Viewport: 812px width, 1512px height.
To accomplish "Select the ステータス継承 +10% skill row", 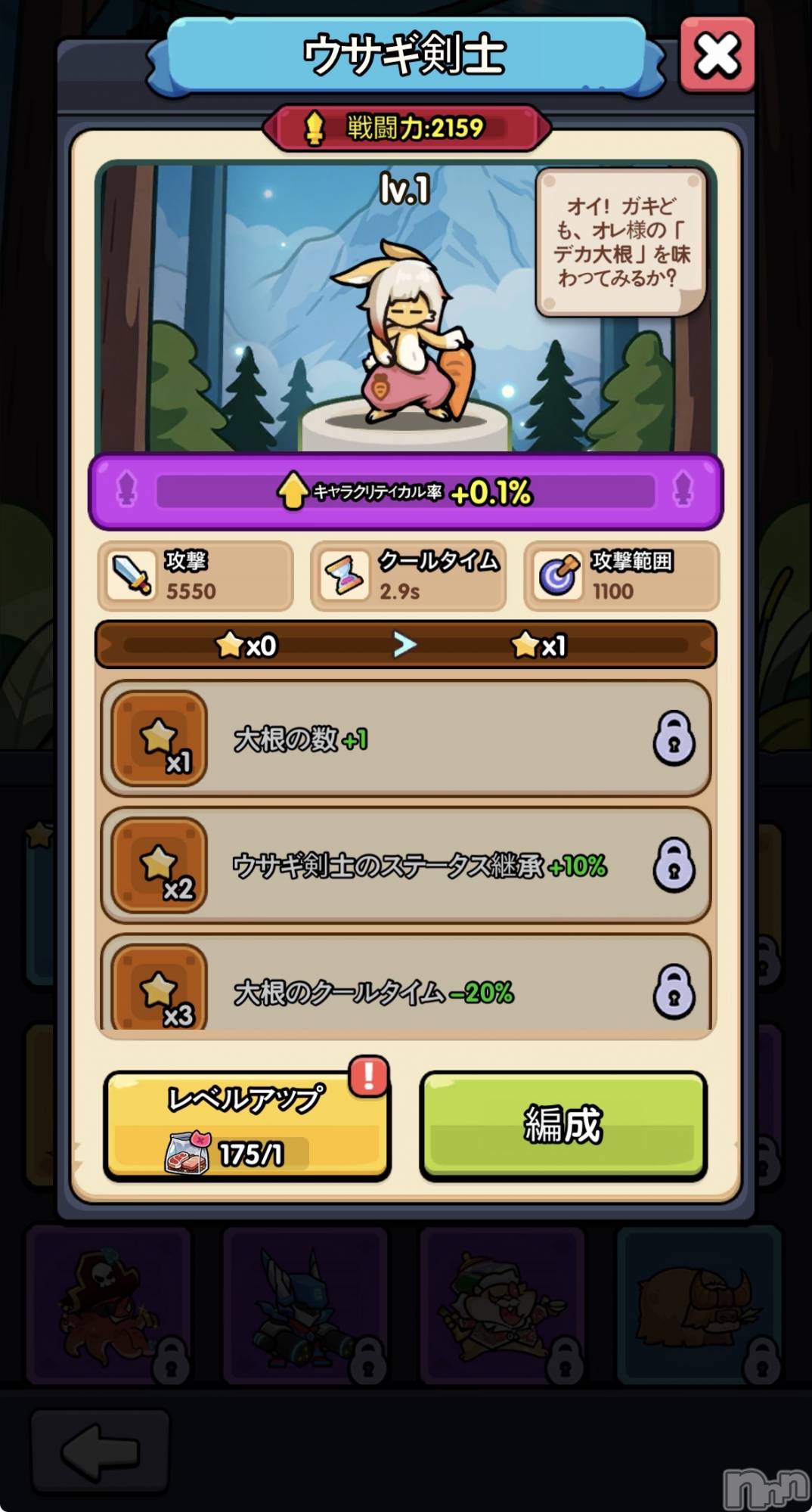I will [x=406, y=865].
